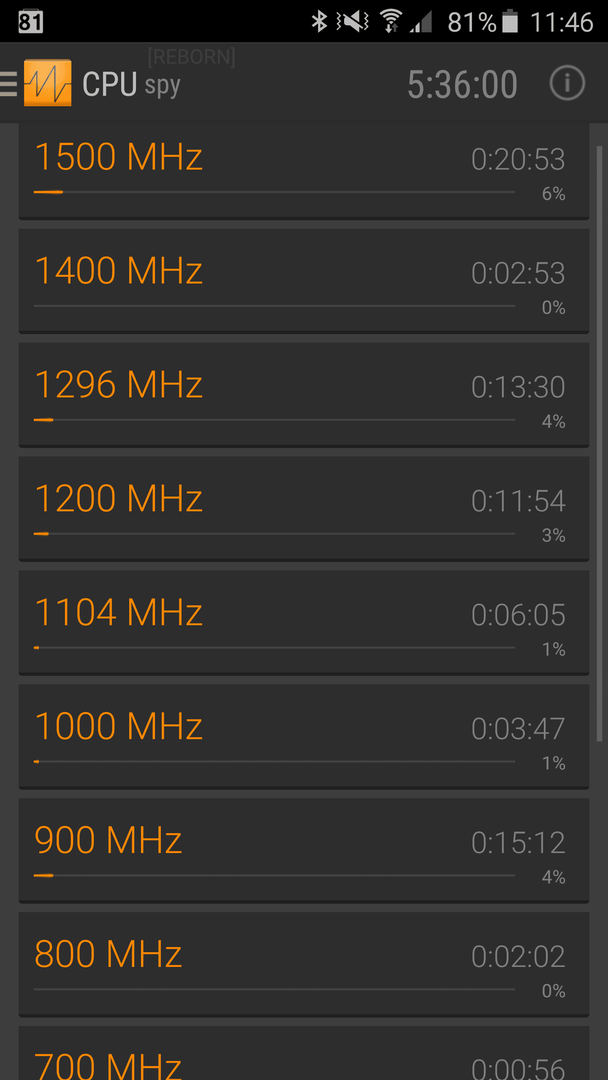Open the 900 MHz entry
Image resolution: width=608 pixels, height=1080 pixels.
click(304, 851)
